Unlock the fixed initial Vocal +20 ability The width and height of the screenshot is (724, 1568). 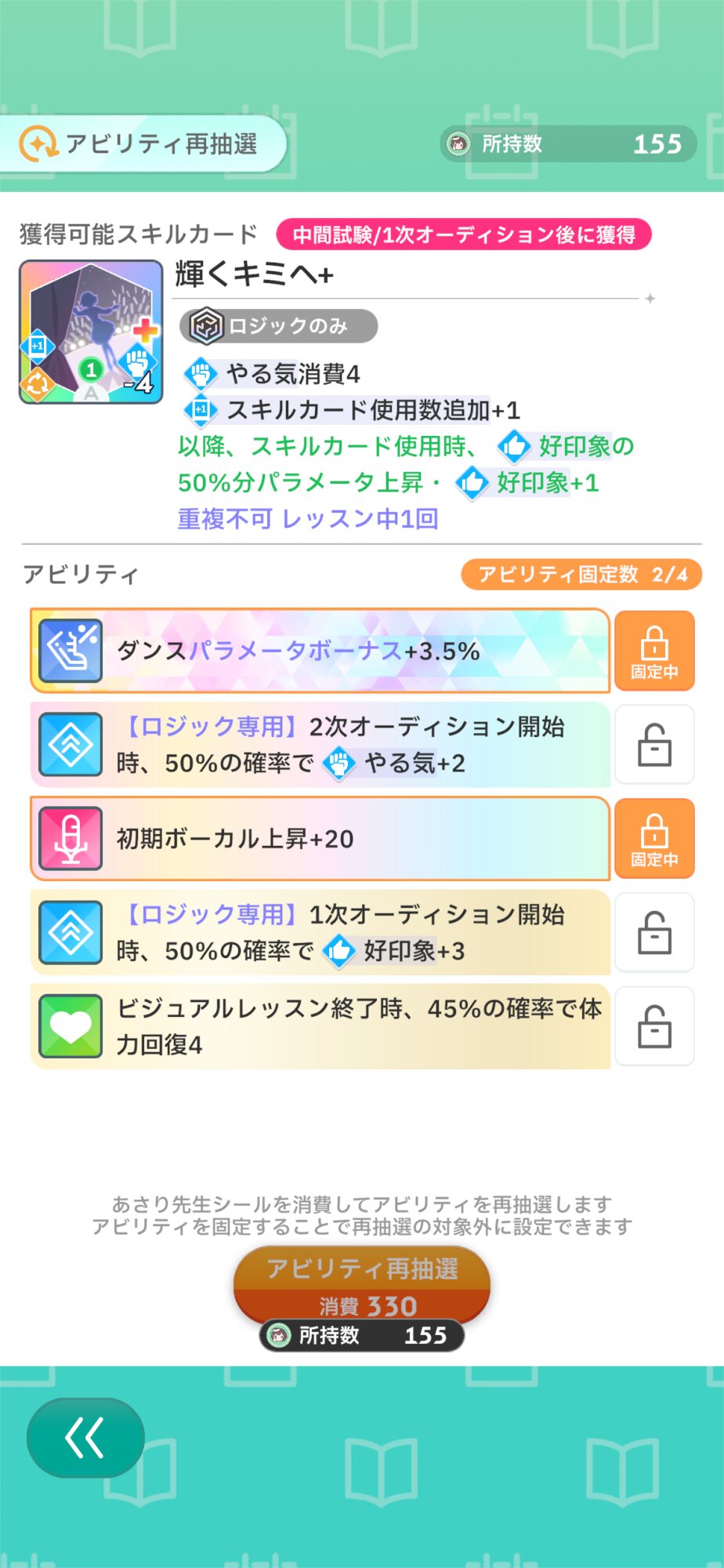[x=654, y=839]
